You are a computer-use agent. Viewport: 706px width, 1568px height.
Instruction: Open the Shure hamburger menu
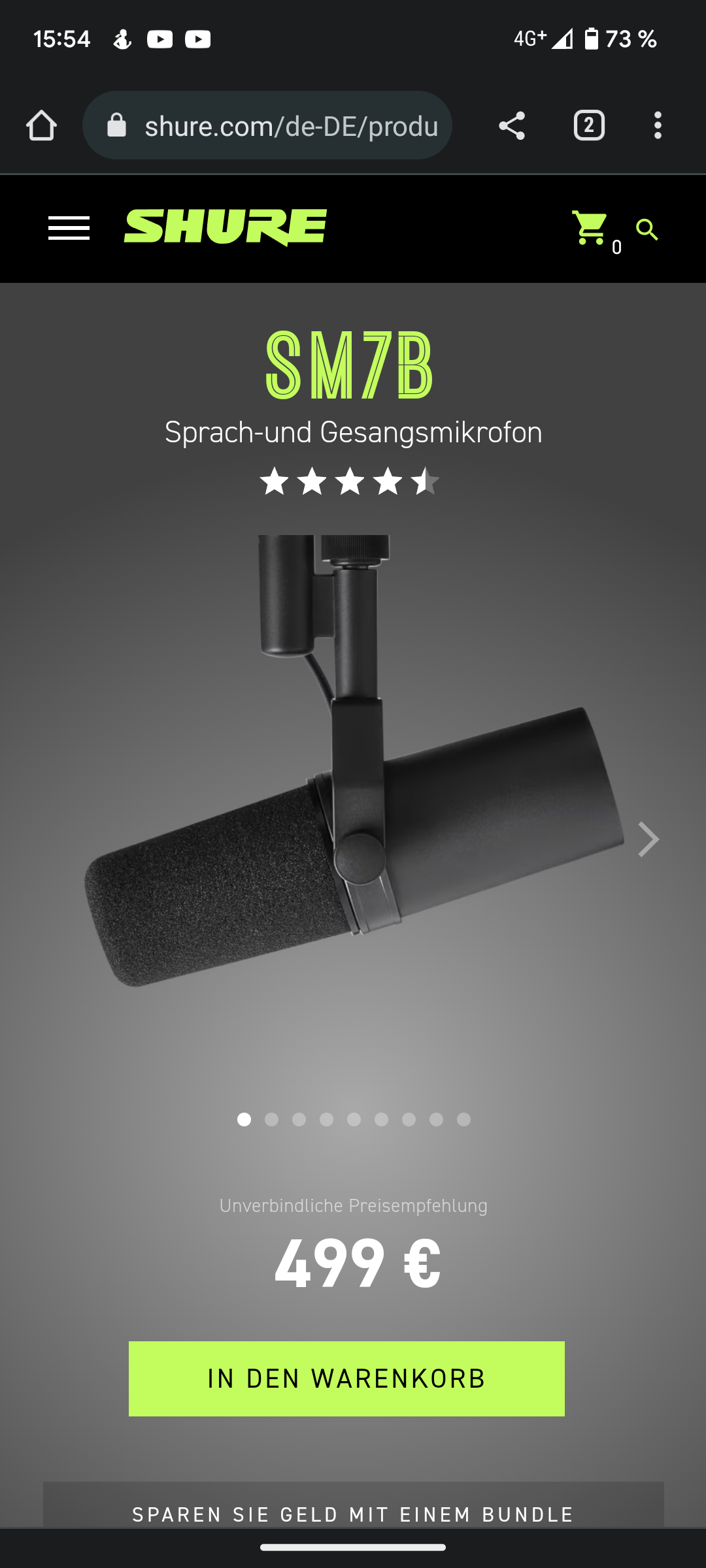click(x=69, y=228)
